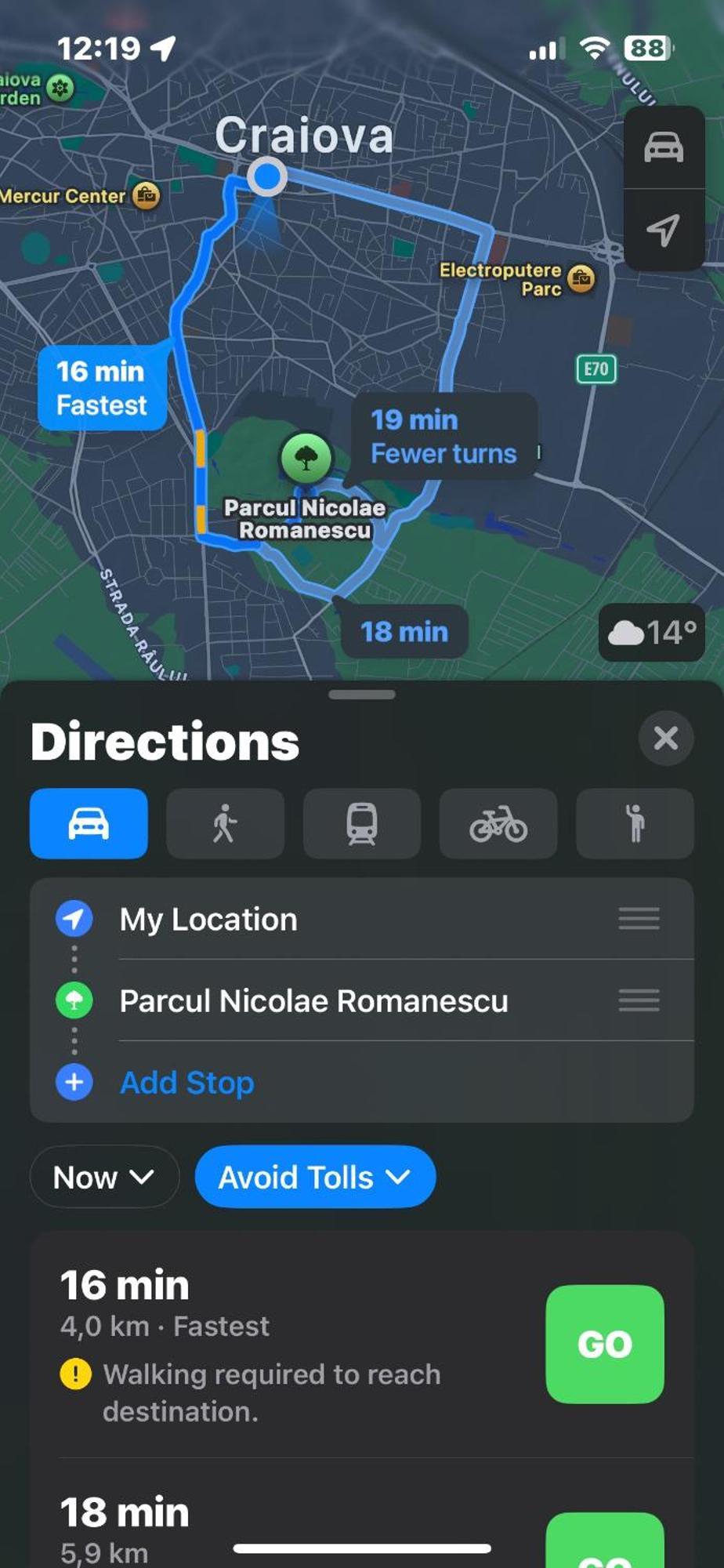
Task: Tap the Electroputere Parc map marker
Action: (x=581, y=278)
